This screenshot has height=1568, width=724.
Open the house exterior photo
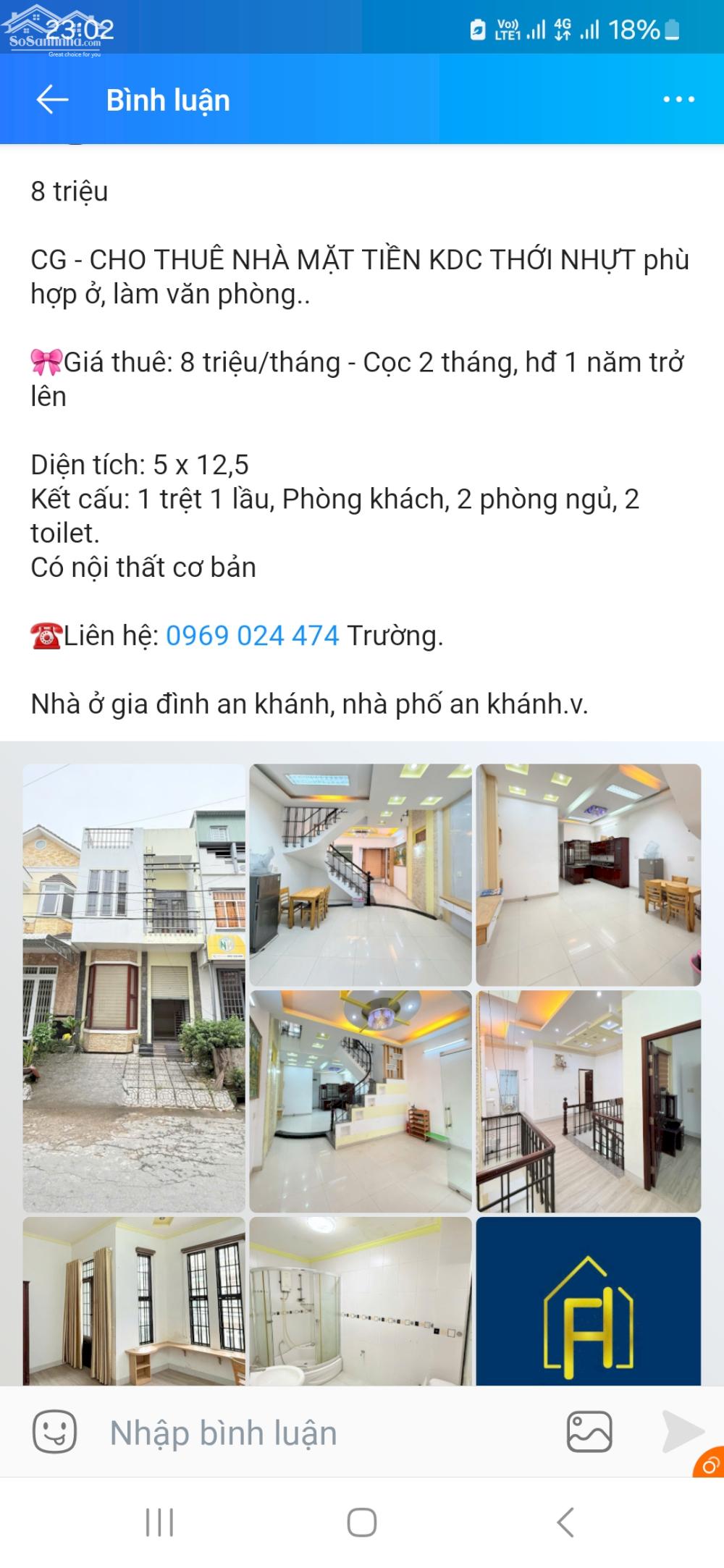pyautogui.click(x=134, y=988)
